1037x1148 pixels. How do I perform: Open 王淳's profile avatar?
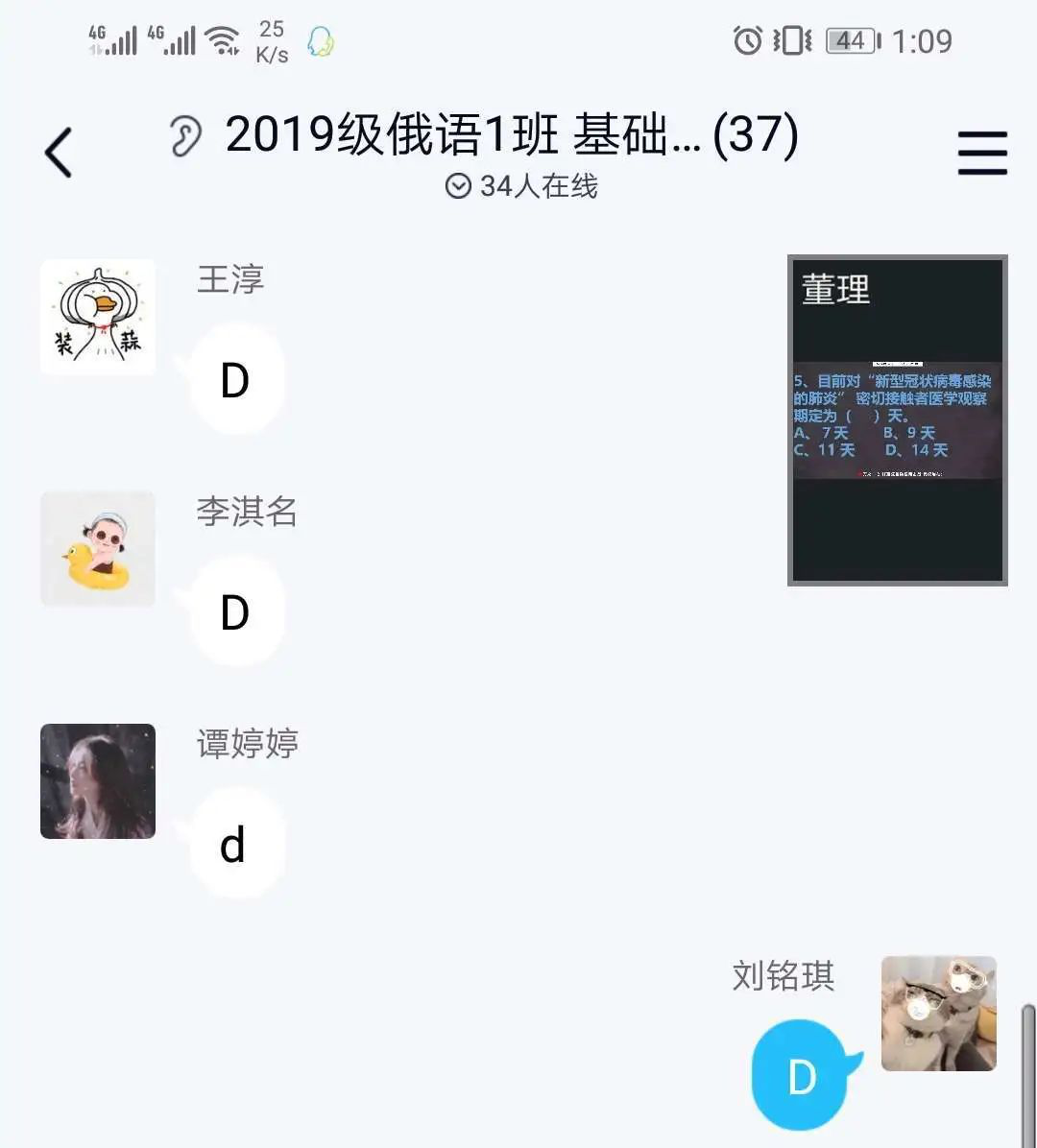[98, 317]
